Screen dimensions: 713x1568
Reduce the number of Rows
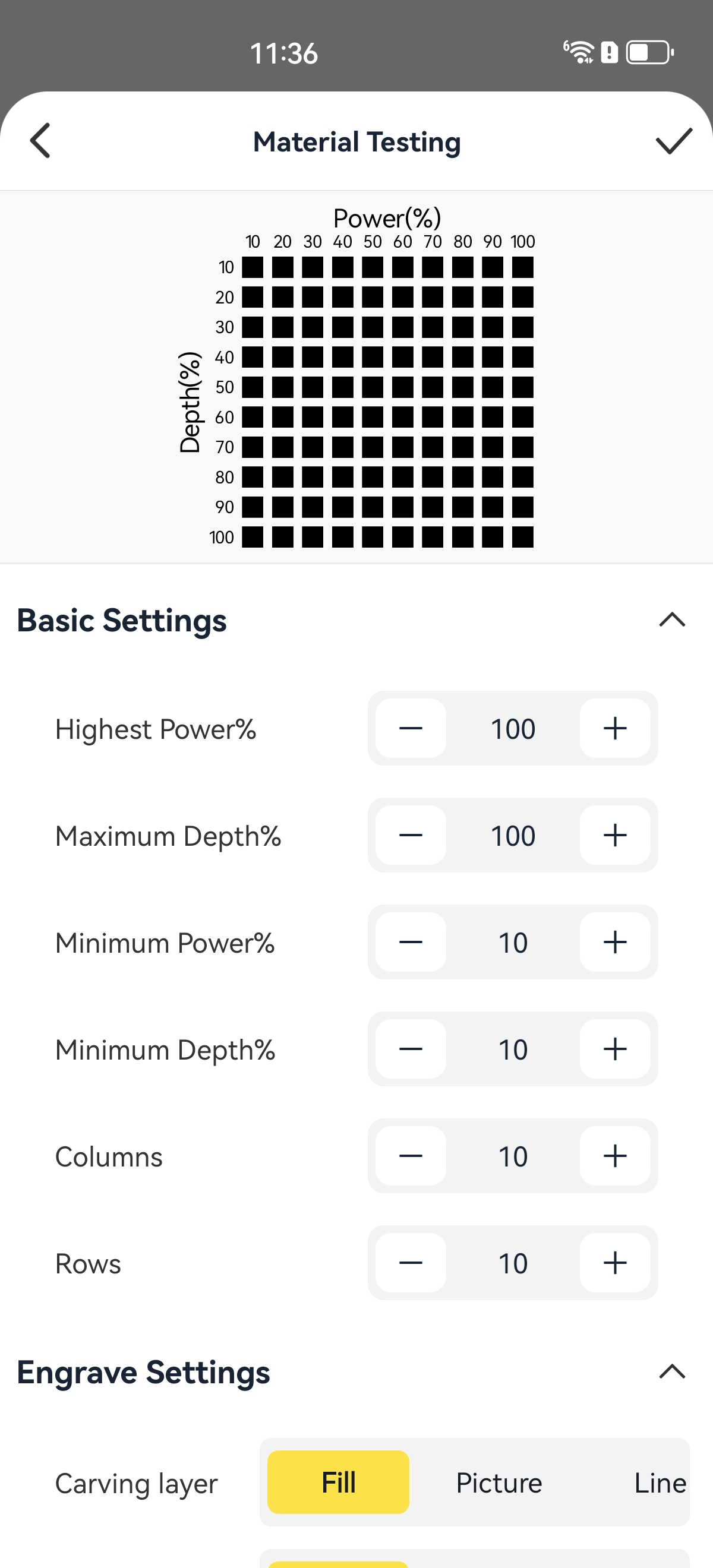tap(411, 1263)
